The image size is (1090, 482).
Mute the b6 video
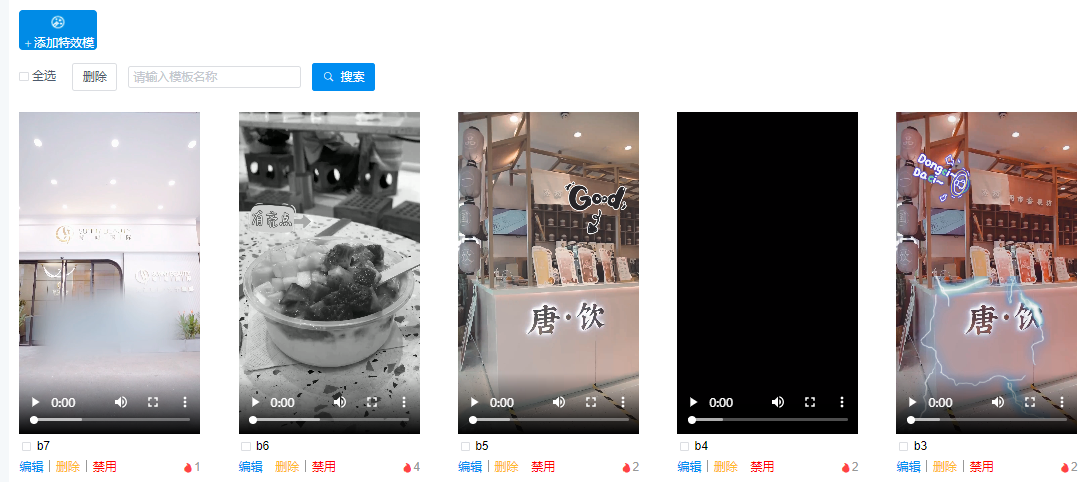(340, 402)
